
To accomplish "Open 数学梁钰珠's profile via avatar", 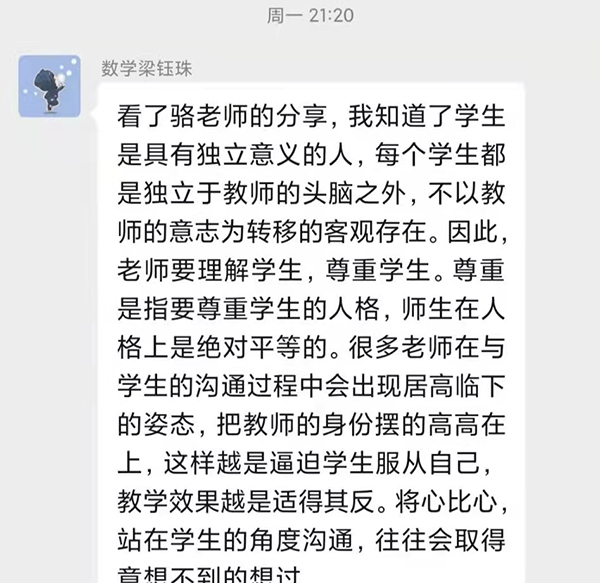I will [50, 86].
